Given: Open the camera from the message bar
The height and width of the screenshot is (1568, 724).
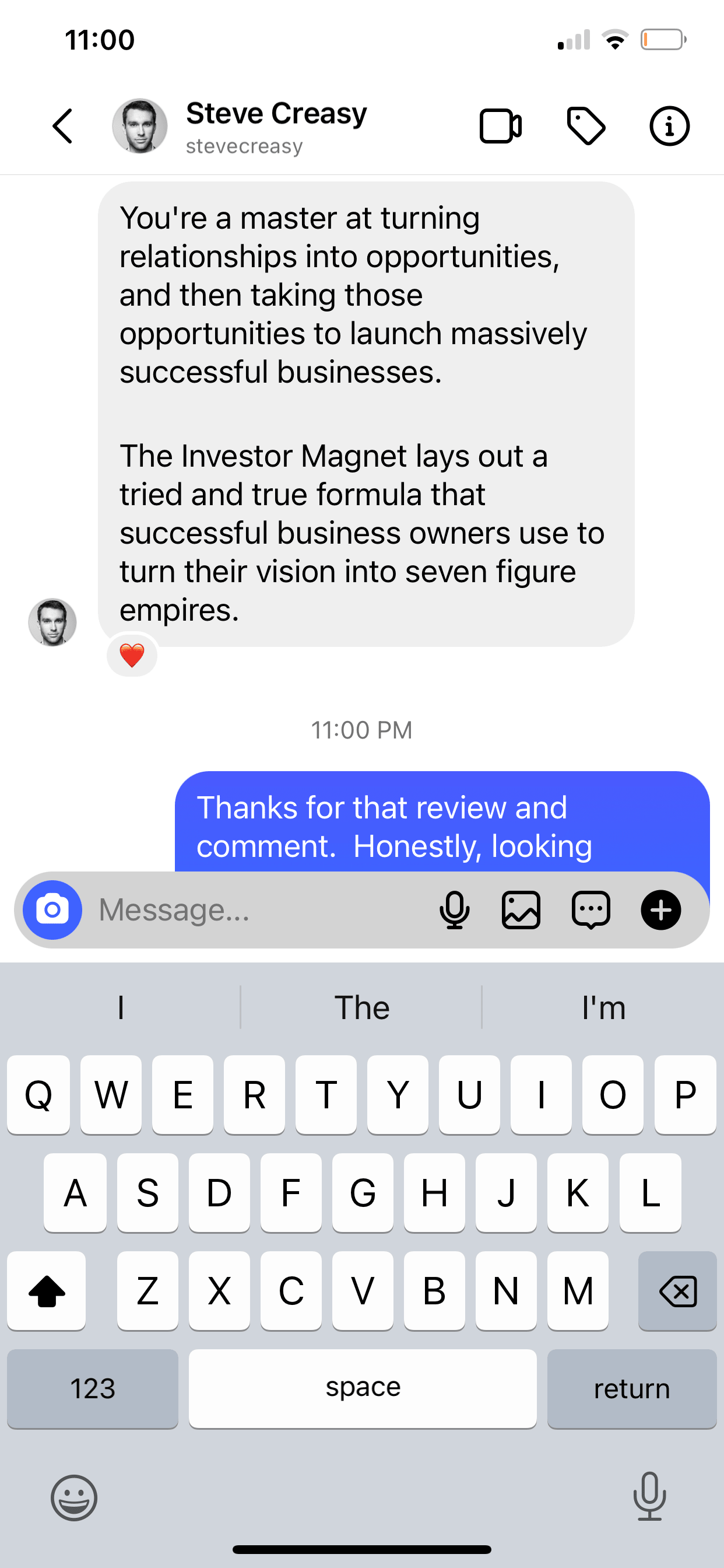Looking at the screenshot, I should click(52, 910).
